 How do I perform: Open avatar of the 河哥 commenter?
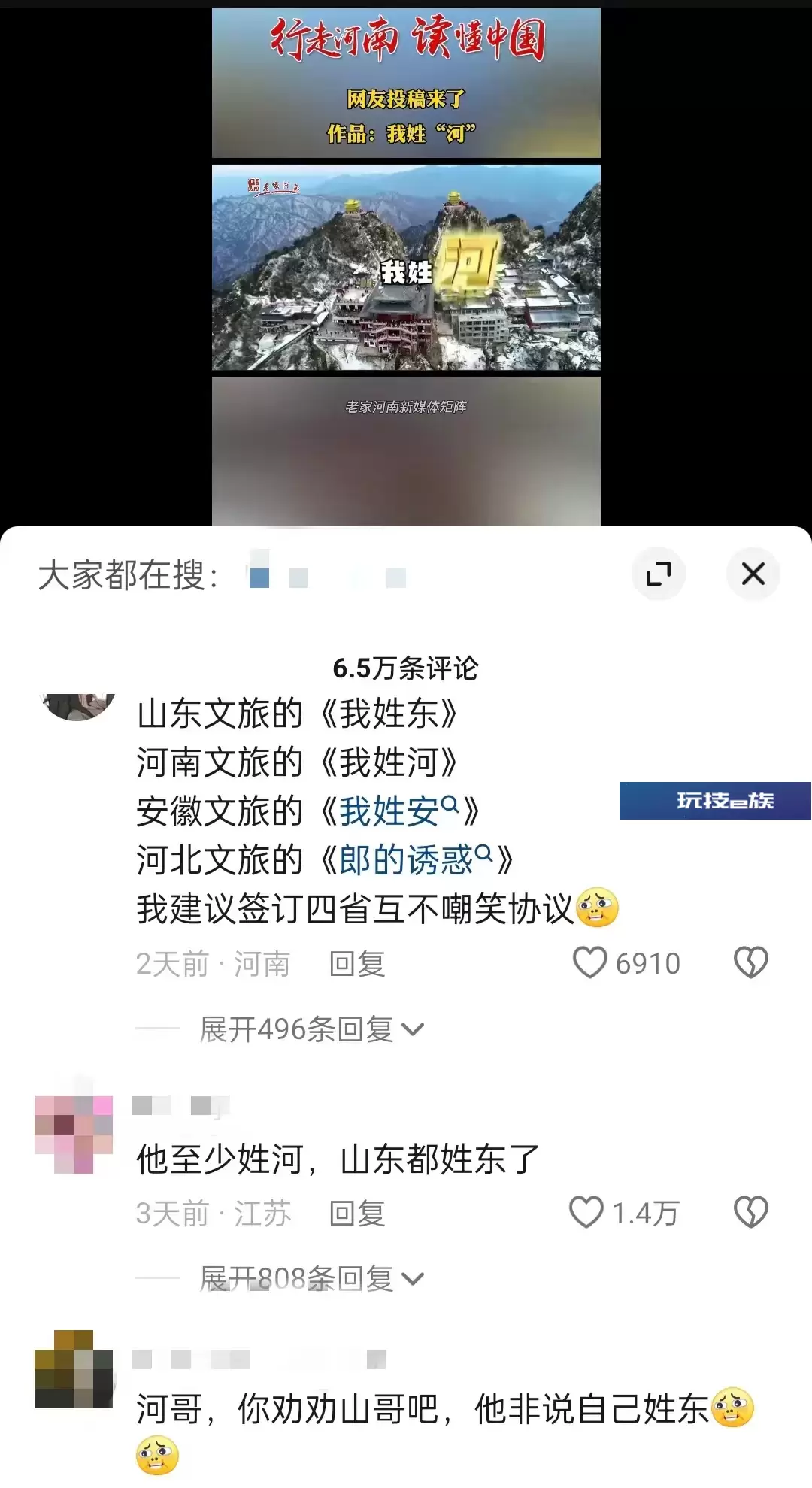pos(74,1368)
